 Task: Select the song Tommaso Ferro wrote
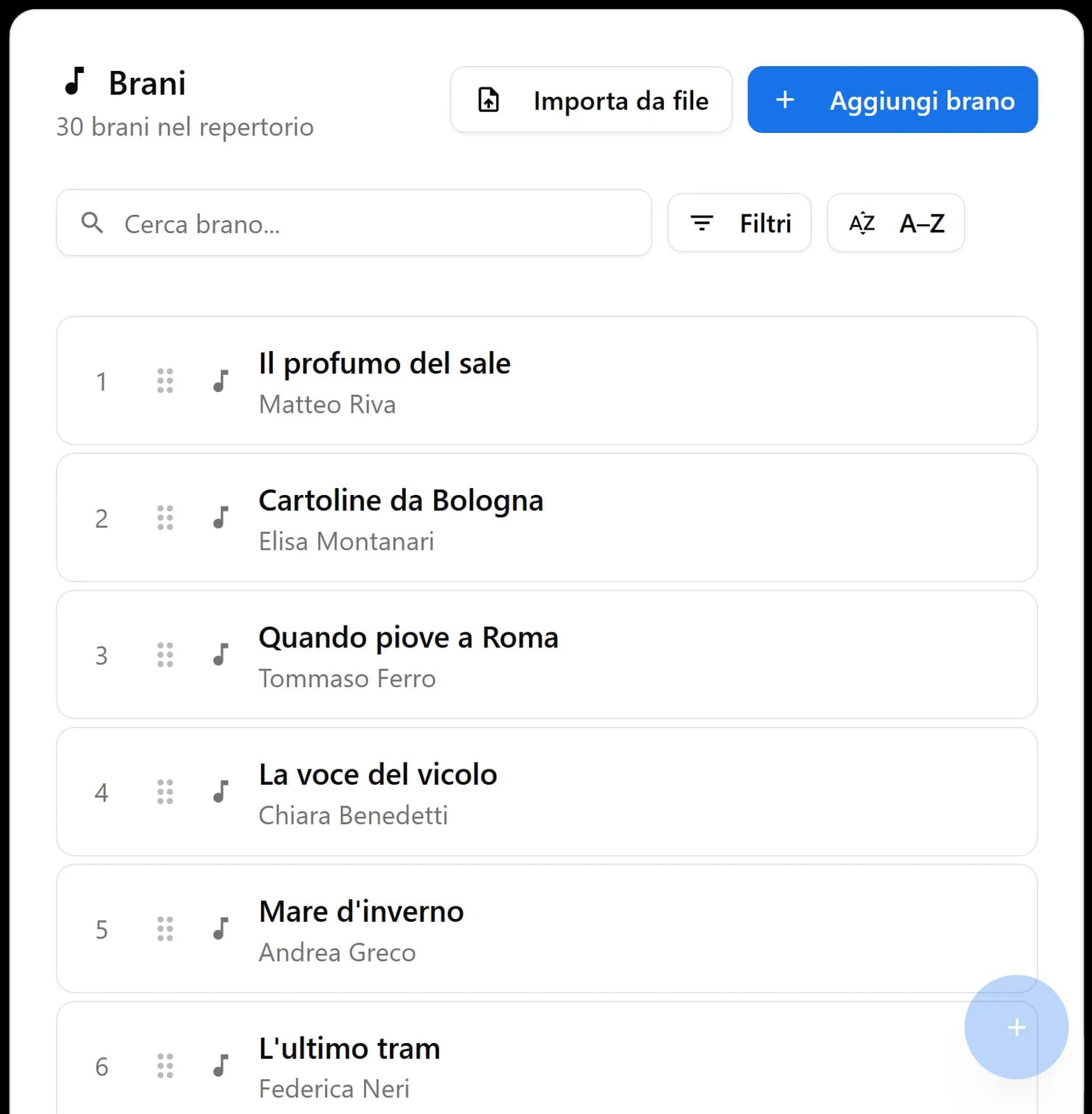(x=546, y=654)
